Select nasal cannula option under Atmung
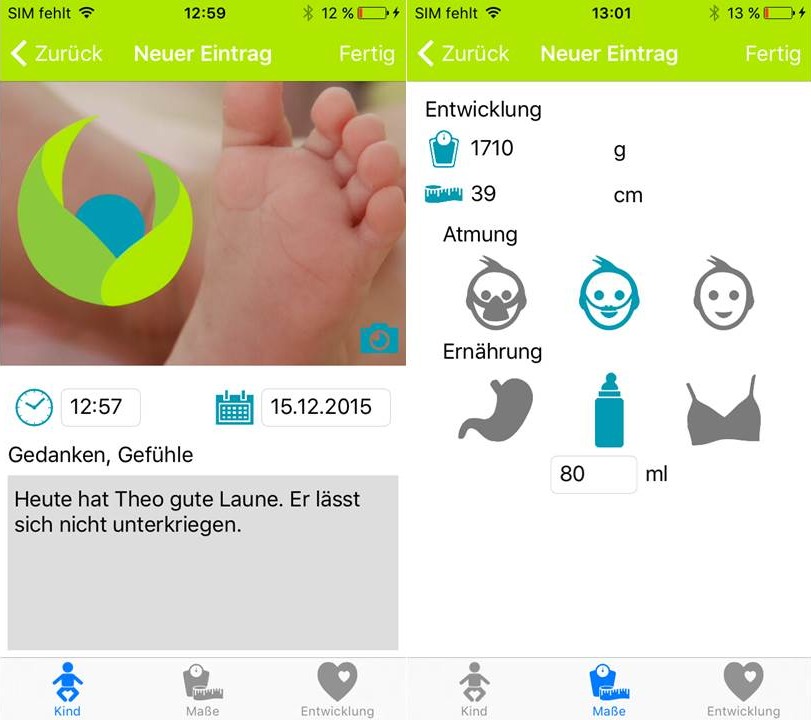This screenshot has width=811, height=720. (x=609, y=294)
